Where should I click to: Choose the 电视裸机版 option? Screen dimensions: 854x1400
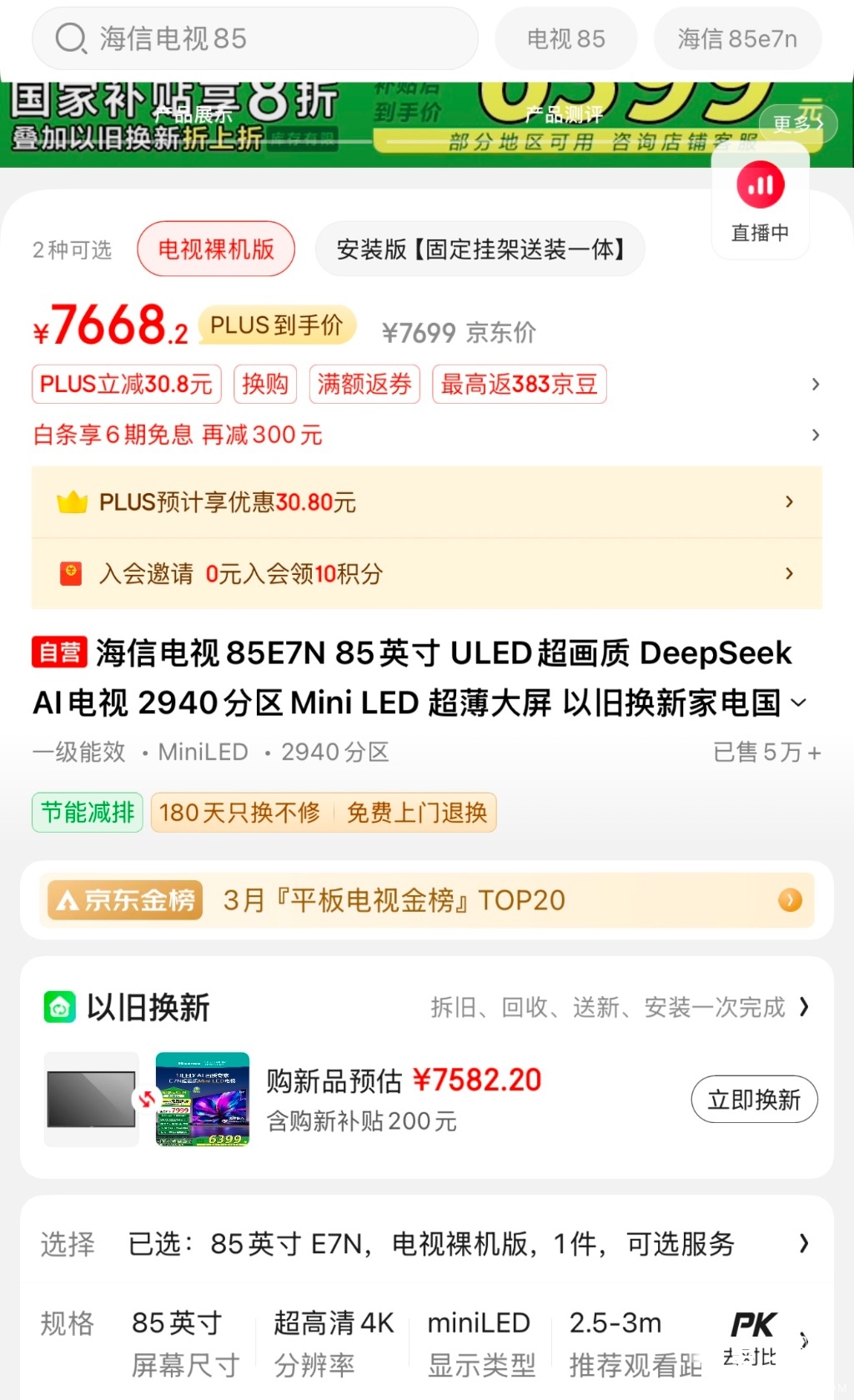216,249
